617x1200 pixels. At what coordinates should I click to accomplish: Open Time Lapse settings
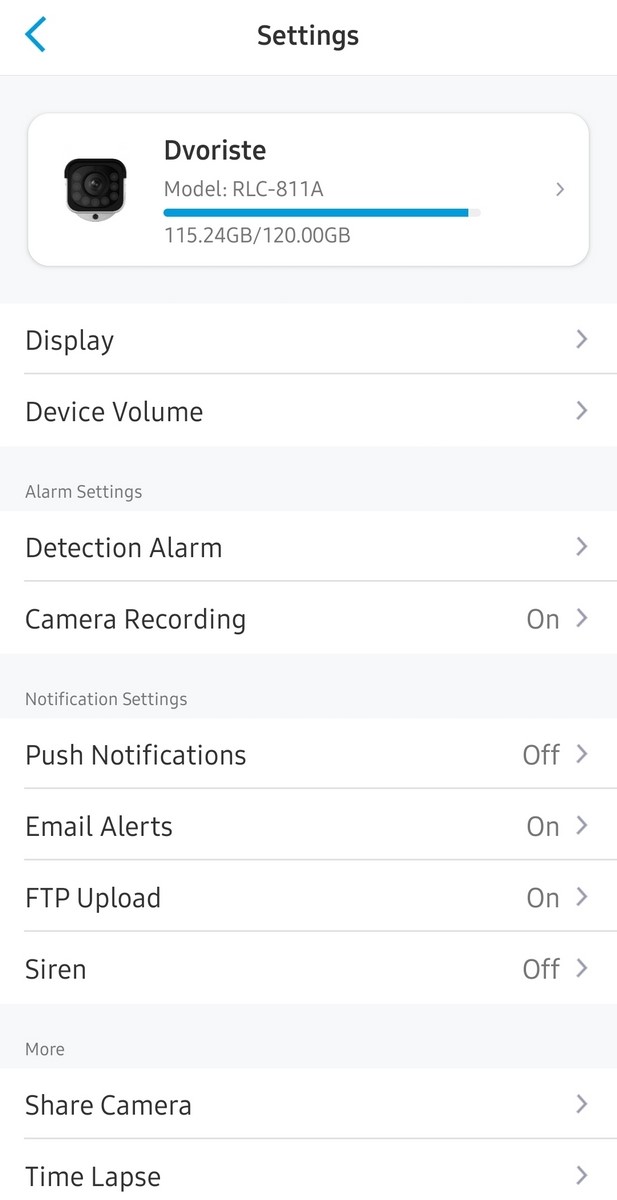click(x=308, y=1175)
